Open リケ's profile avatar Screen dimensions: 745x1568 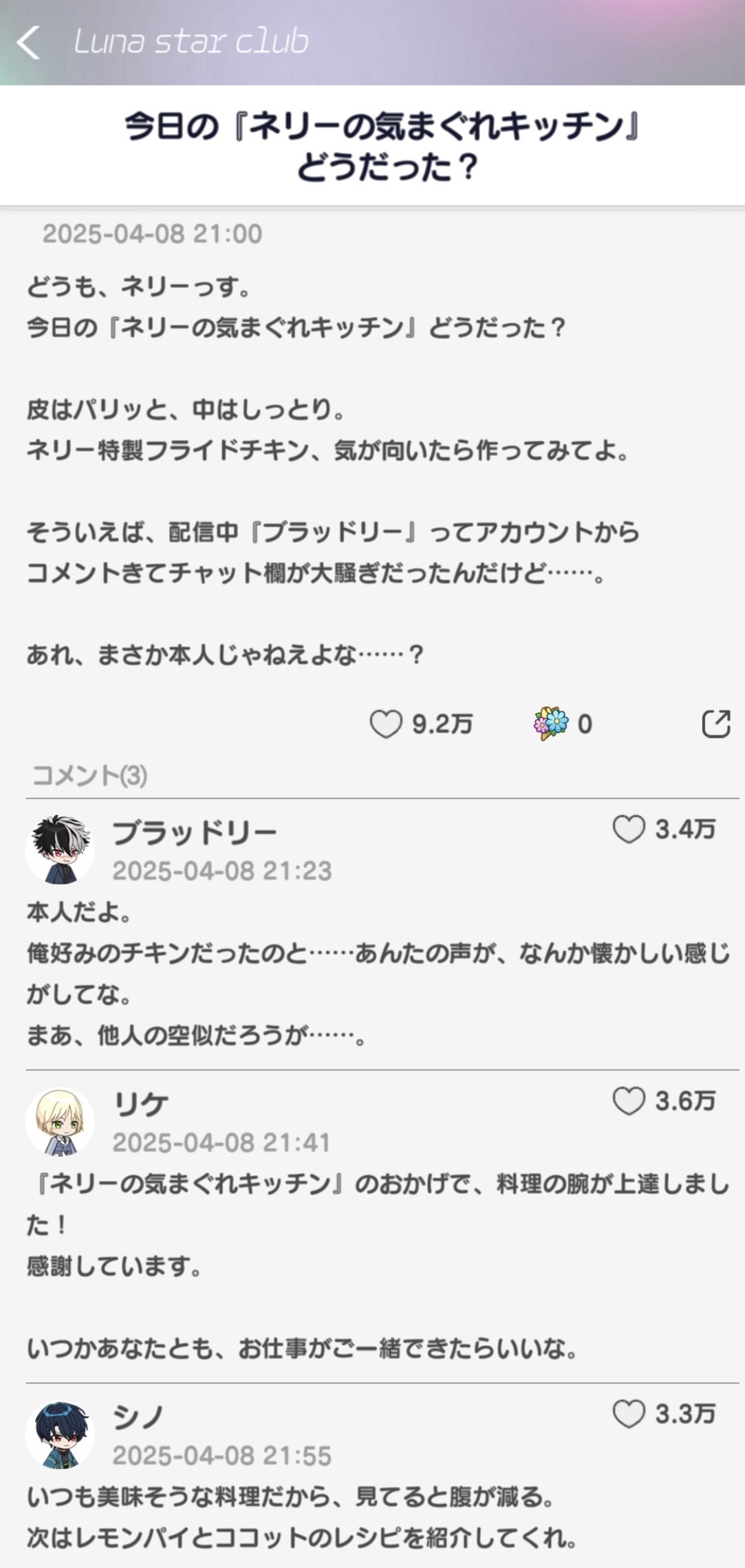coord(61,1122)
